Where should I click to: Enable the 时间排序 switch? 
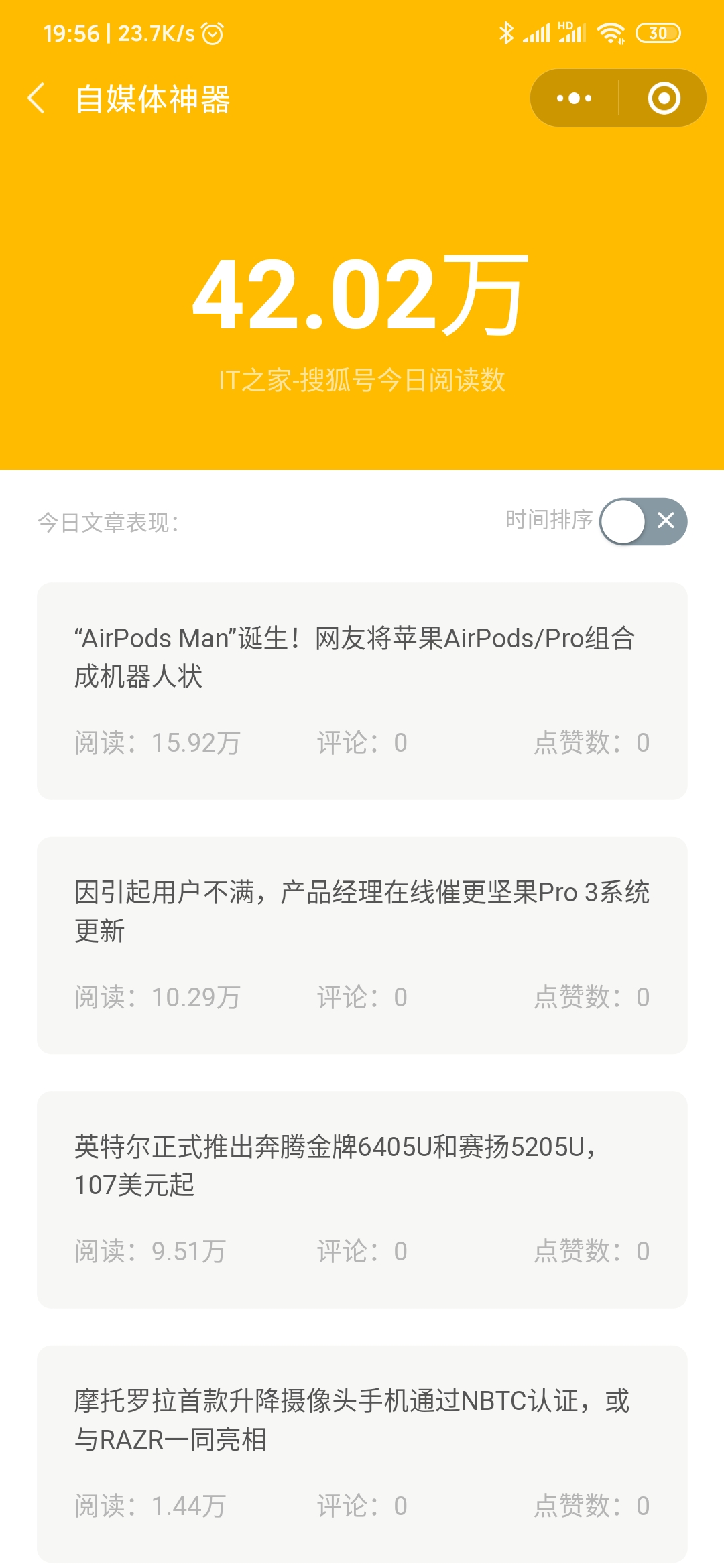[x=644, y=521]
